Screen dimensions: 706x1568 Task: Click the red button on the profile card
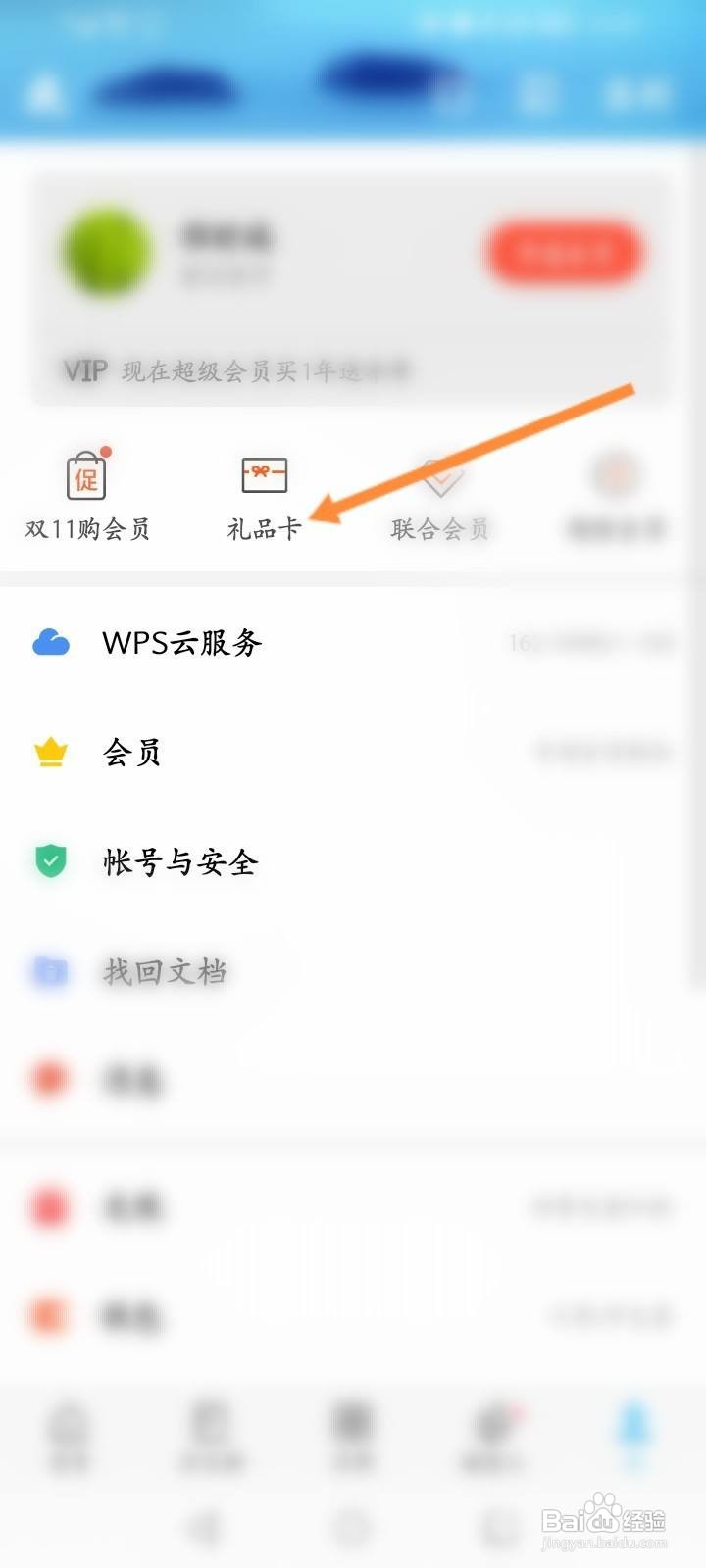564,252
